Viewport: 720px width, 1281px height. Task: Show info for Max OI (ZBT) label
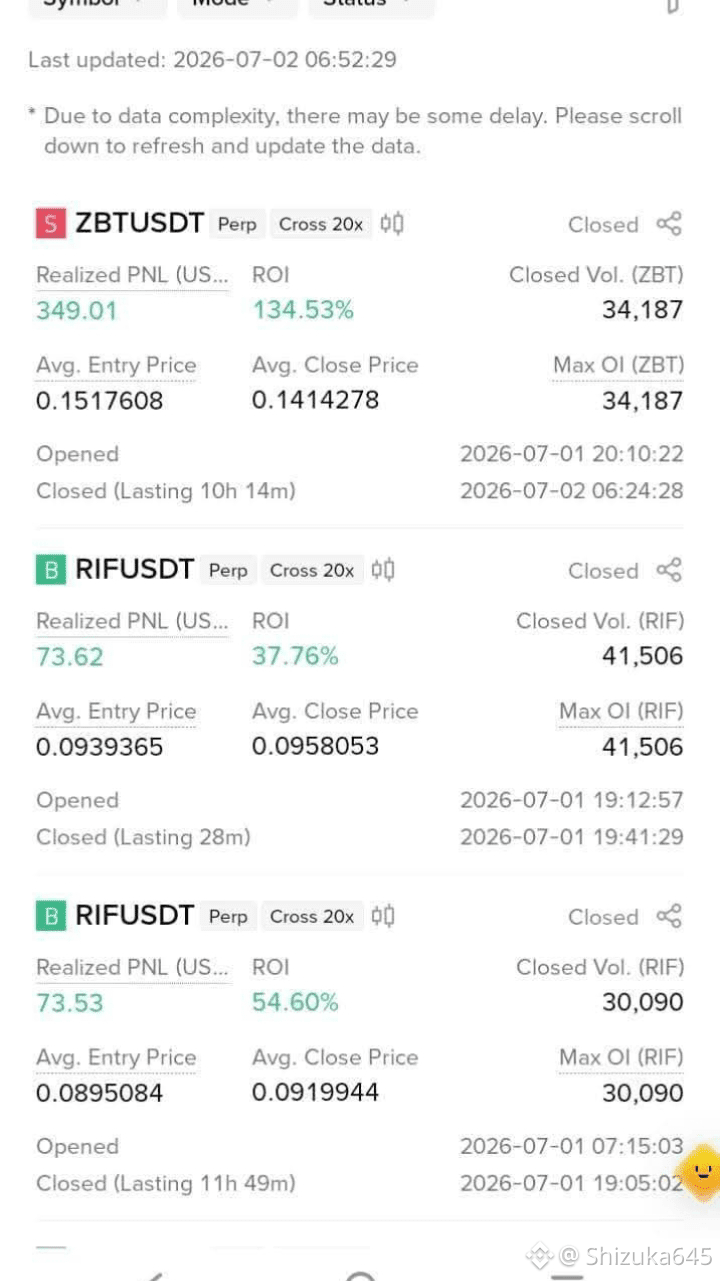point(618,365)
